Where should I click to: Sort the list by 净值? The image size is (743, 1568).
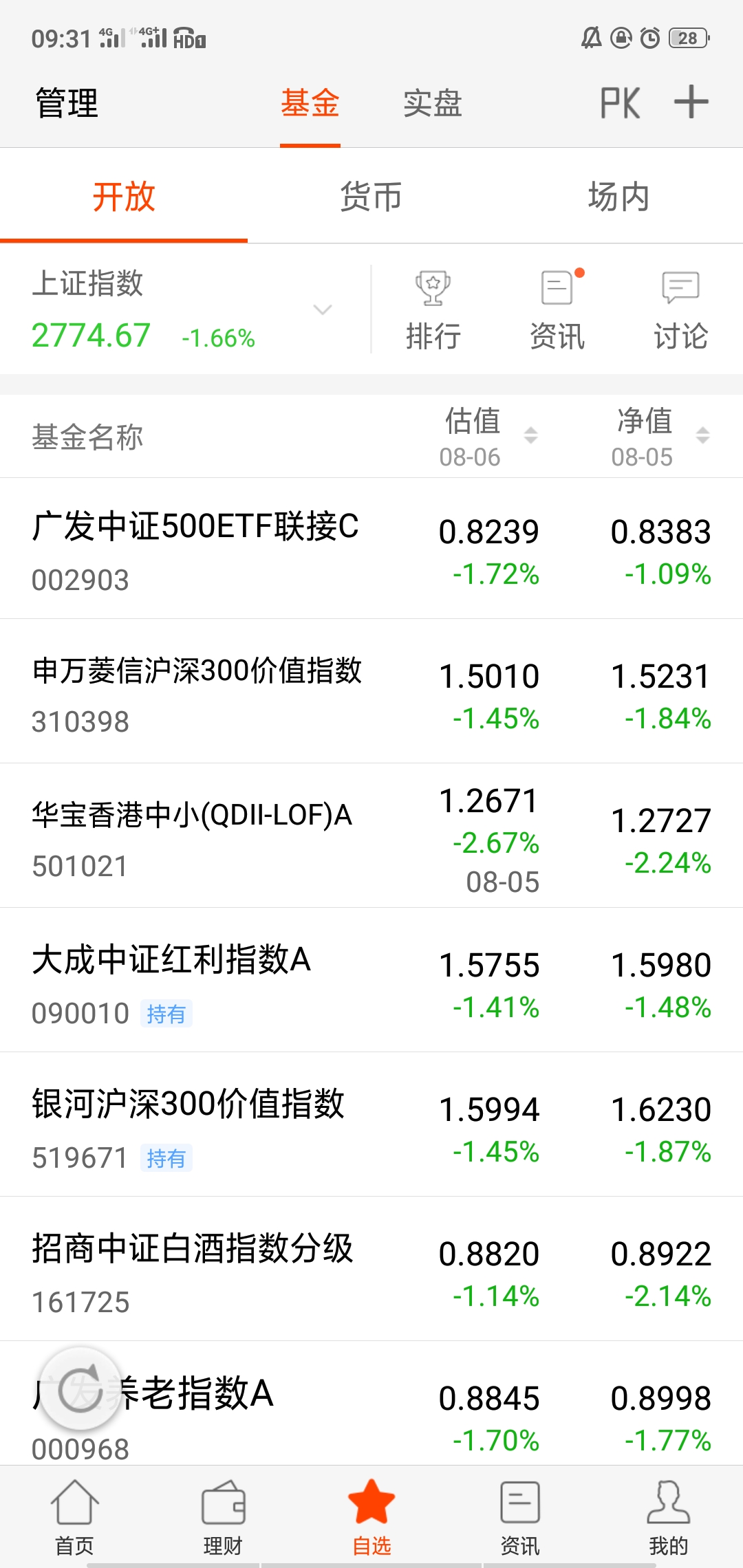point(660,436)
